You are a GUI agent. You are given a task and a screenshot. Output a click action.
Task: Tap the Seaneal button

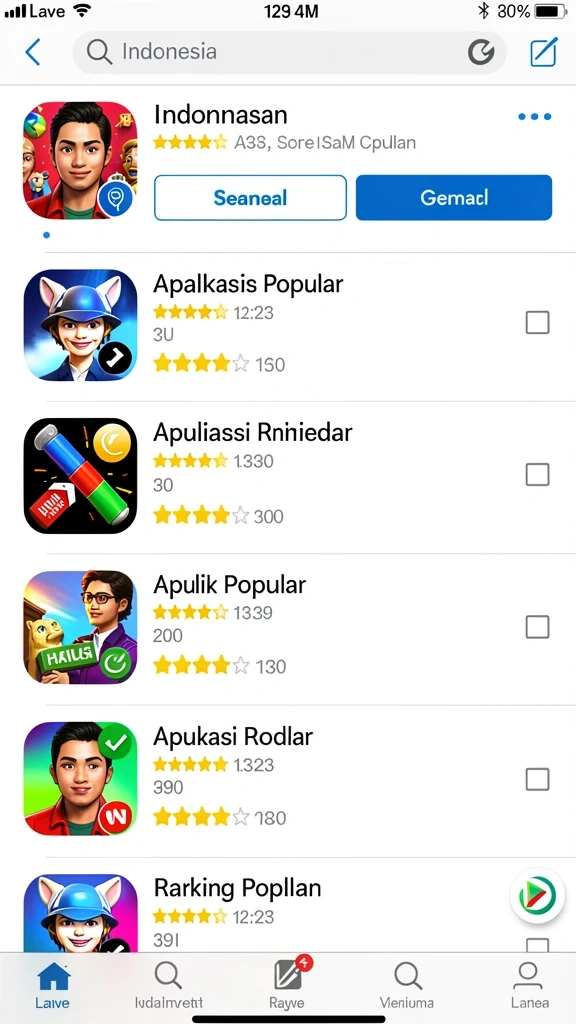(250, 198)
